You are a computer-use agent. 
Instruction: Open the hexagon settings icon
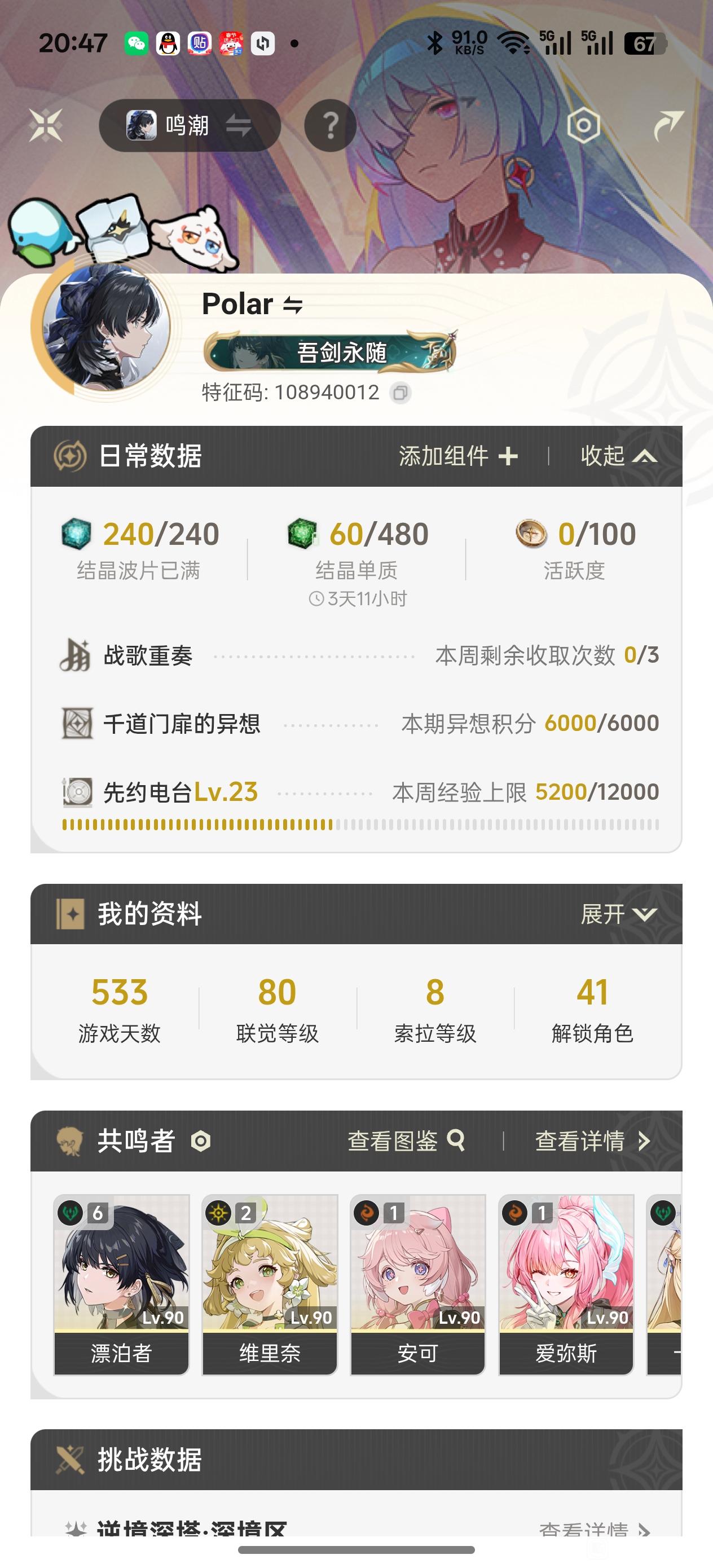[583, 125]
